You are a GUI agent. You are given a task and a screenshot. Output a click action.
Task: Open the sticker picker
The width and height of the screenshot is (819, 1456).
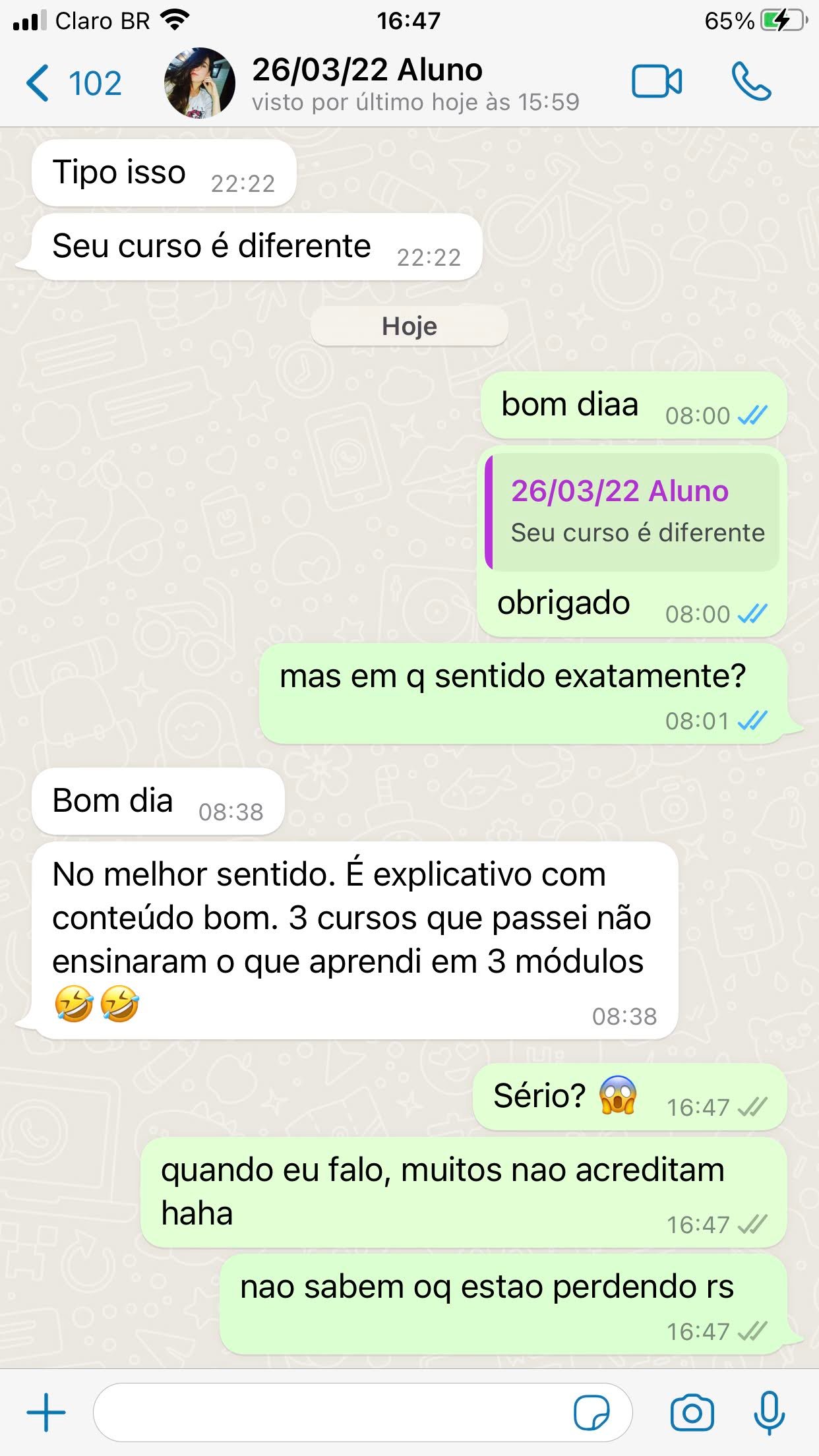point(591,1412)
